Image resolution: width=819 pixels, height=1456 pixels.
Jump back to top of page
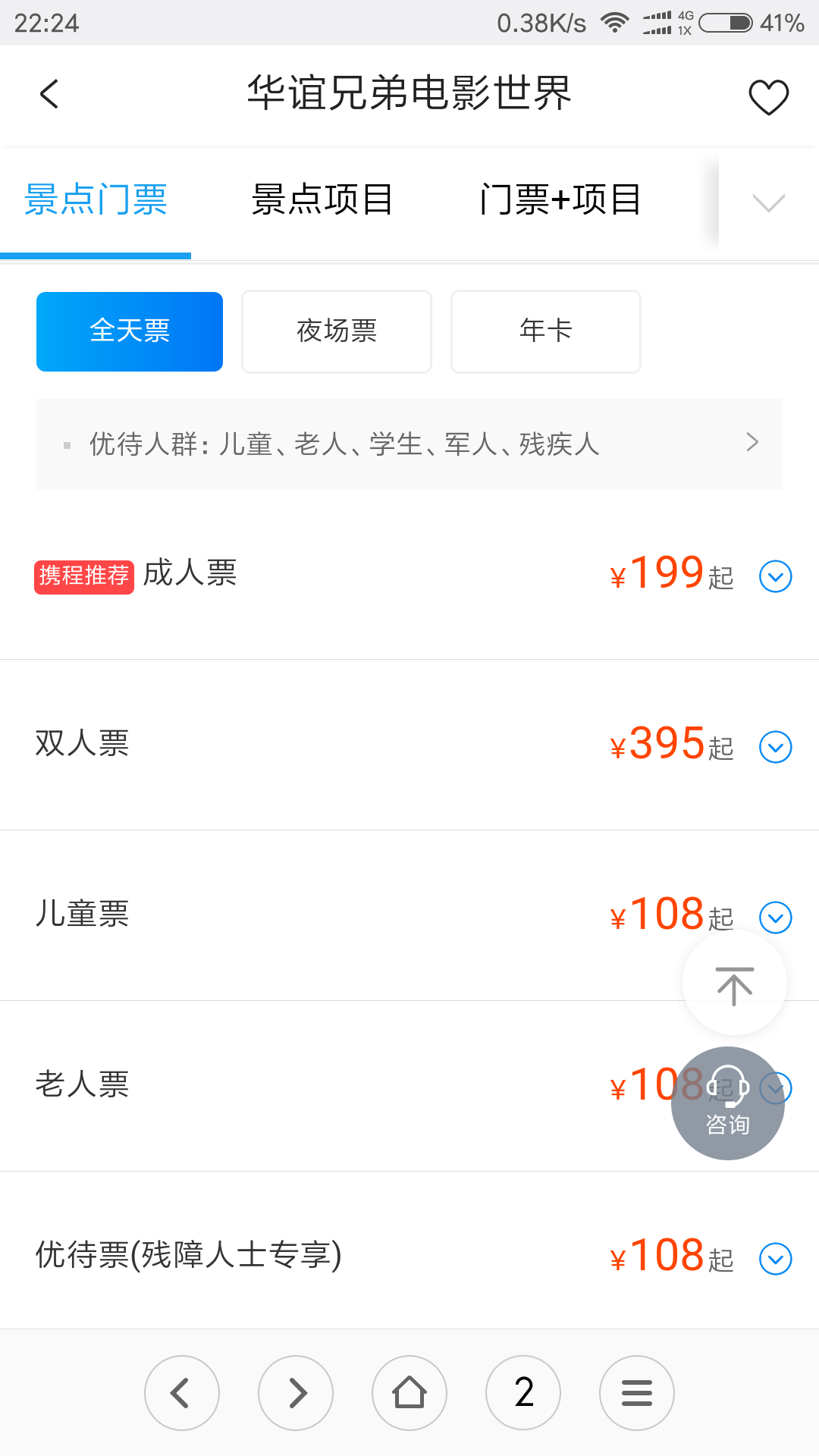pos(734,984)
